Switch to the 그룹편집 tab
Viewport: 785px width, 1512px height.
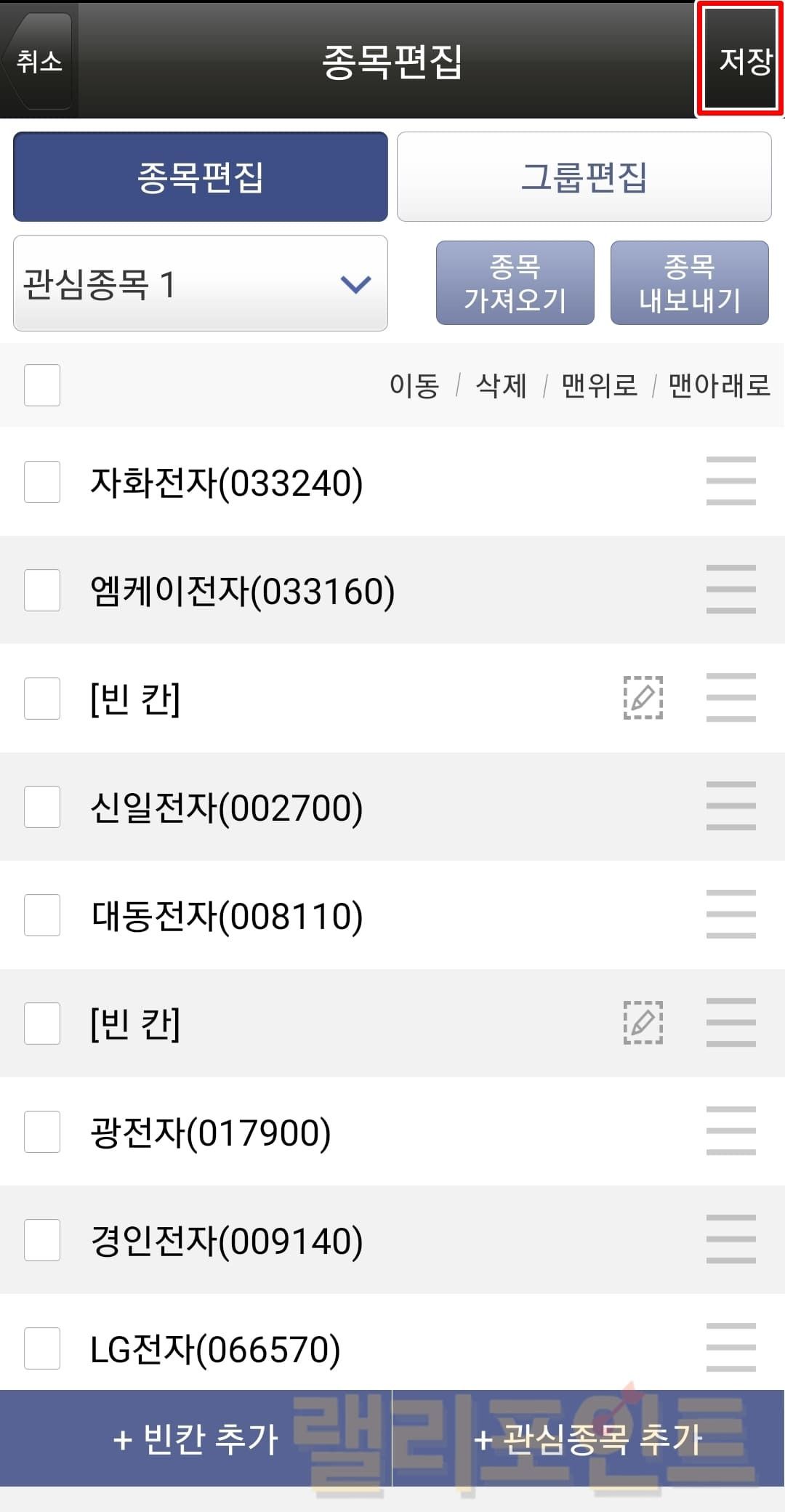pos(584,177)
